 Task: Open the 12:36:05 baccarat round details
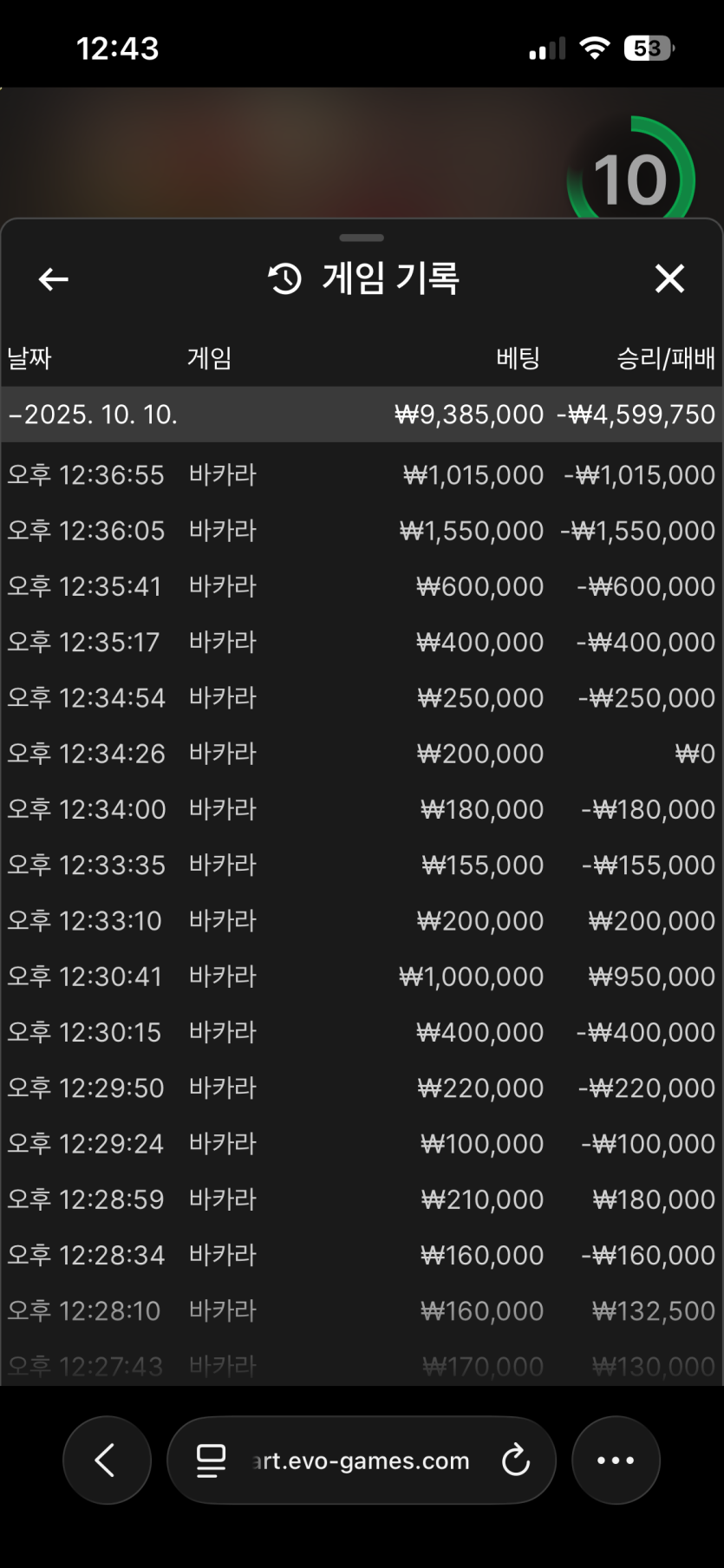tap(362, 531)
